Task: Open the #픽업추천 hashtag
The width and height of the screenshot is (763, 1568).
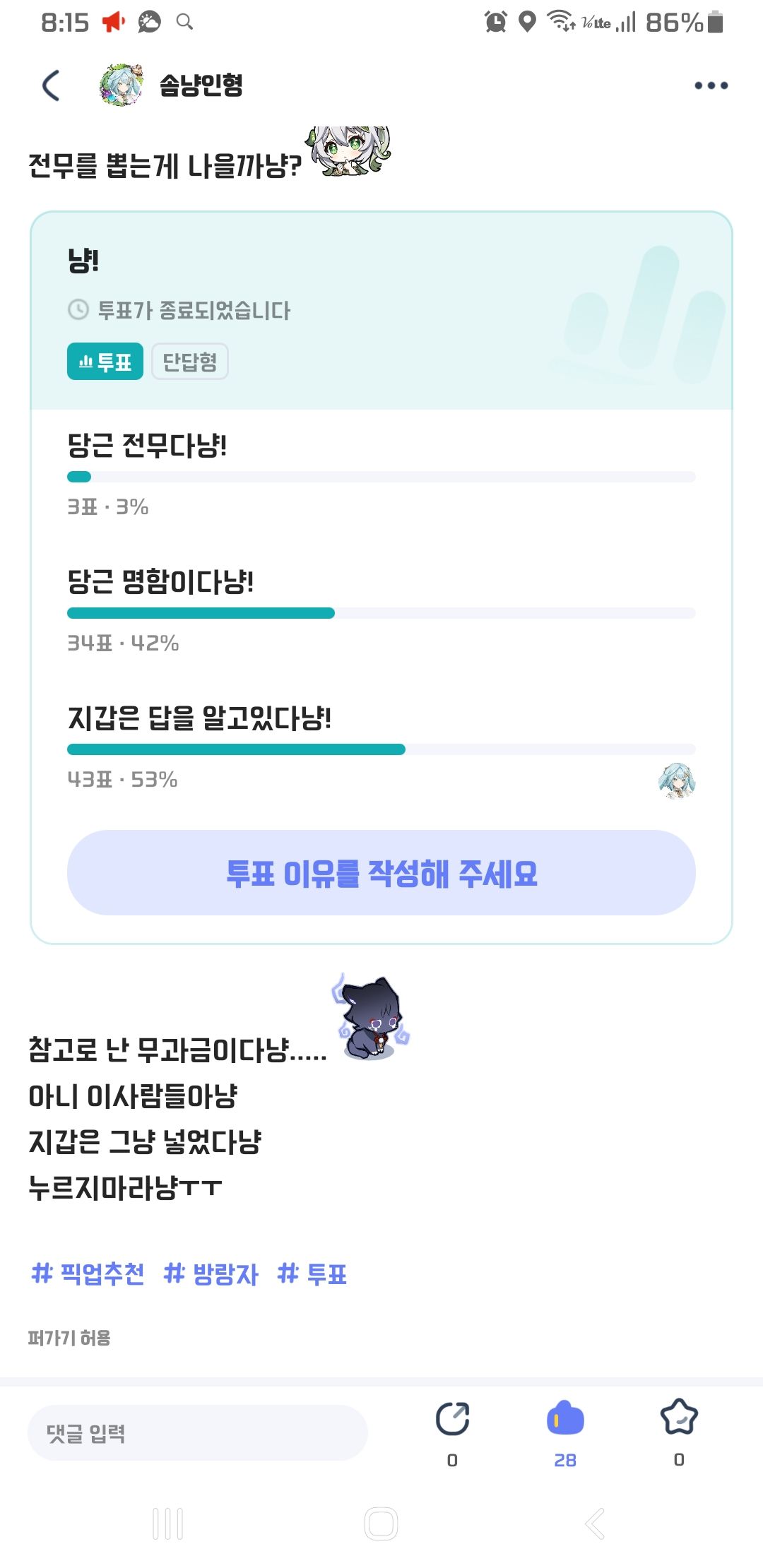Action: click(x=88, y=1274)
